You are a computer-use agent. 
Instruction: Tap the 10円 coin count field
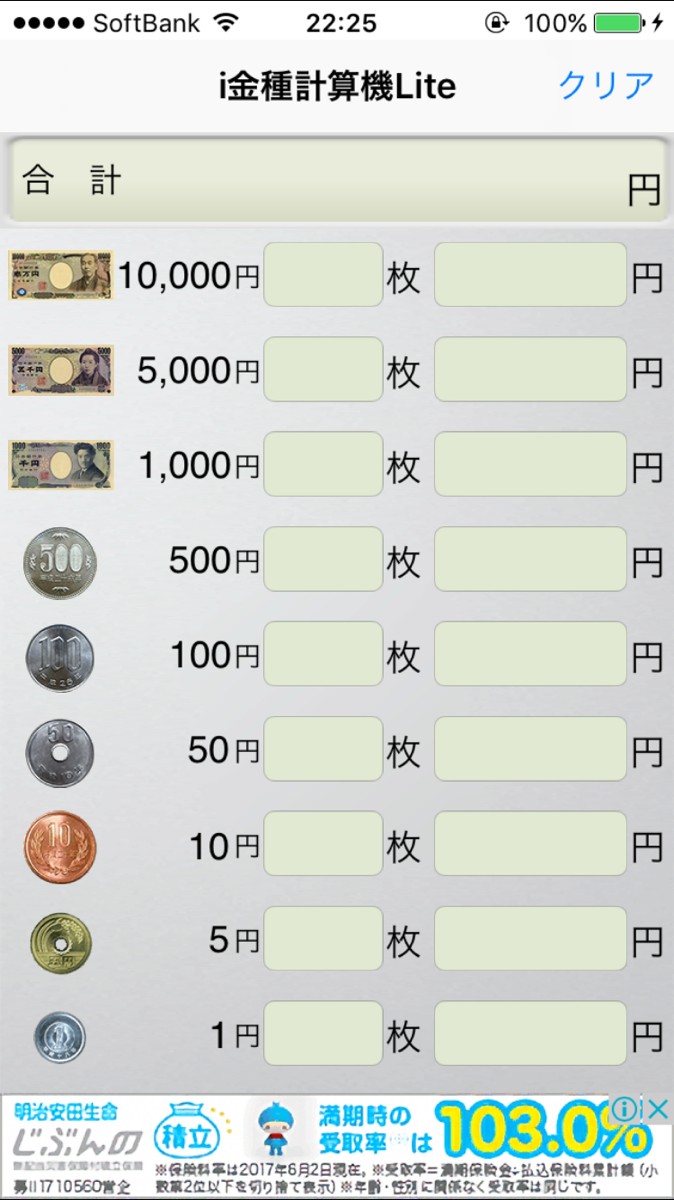coord(323,845)
